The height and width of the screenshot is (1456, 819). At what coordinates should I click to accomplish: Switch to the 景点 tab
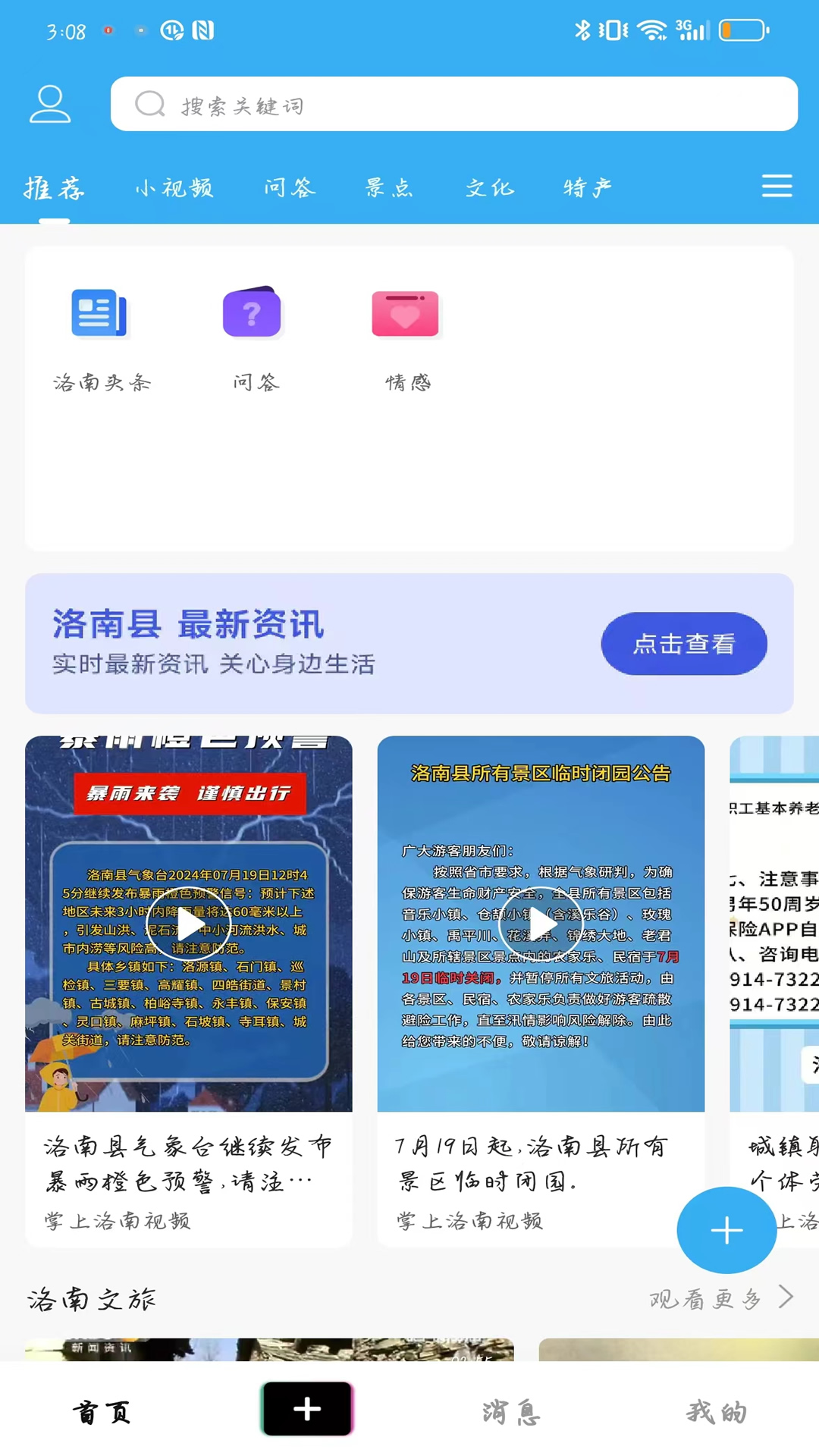tap(389, 187)
